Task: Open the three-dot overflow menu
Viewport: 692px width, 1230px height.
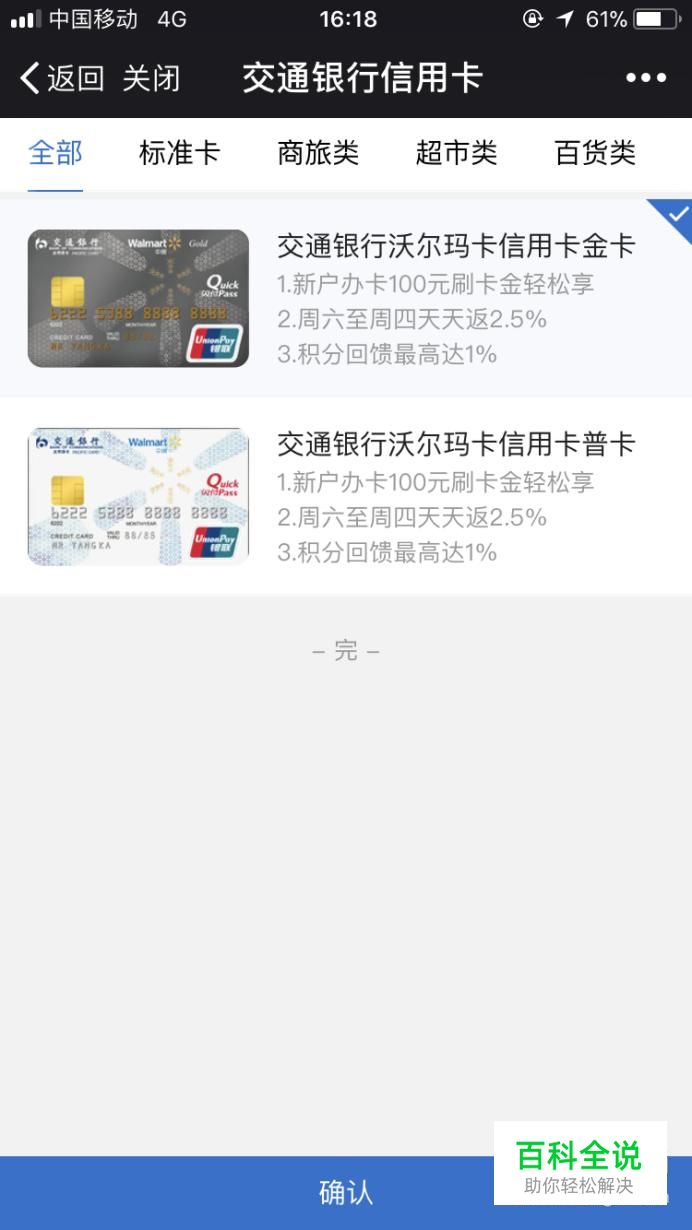Action: point(645,78)
